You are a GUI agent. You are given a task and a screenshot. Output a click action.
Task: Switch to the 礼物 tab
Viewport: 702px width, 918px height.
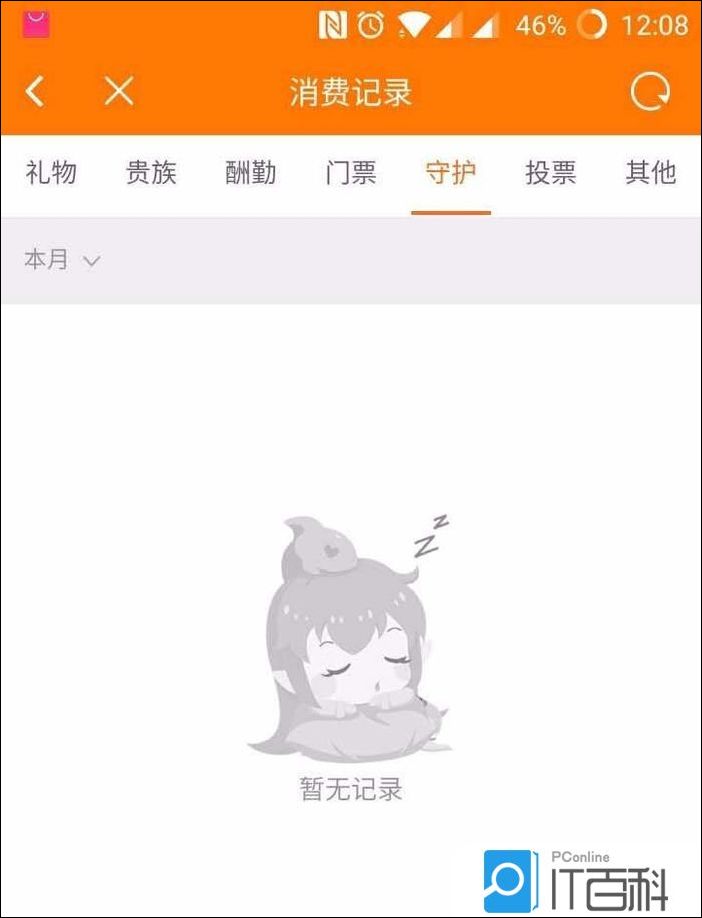[x=51, y=173]
